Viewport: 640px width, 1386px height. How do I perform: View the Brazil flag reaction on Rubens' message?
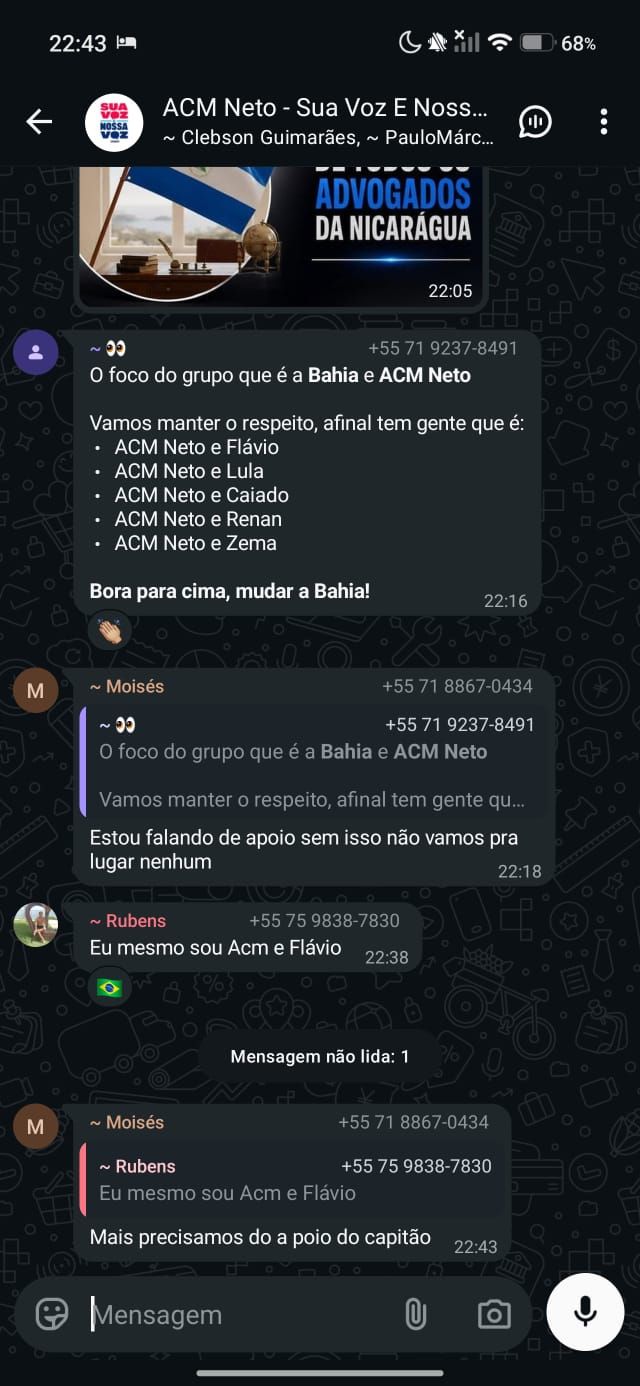point(110,988)
